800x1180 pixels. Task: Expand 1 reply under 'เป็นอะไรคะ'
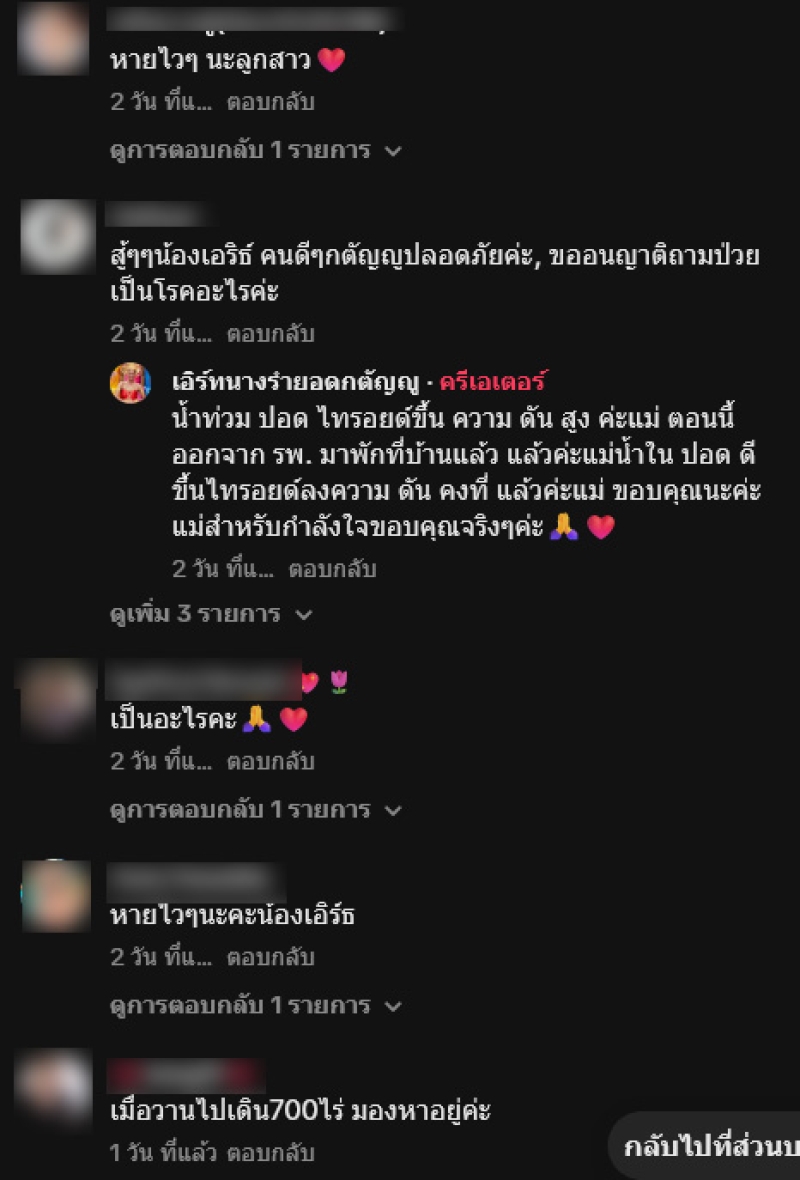(255, 810)
